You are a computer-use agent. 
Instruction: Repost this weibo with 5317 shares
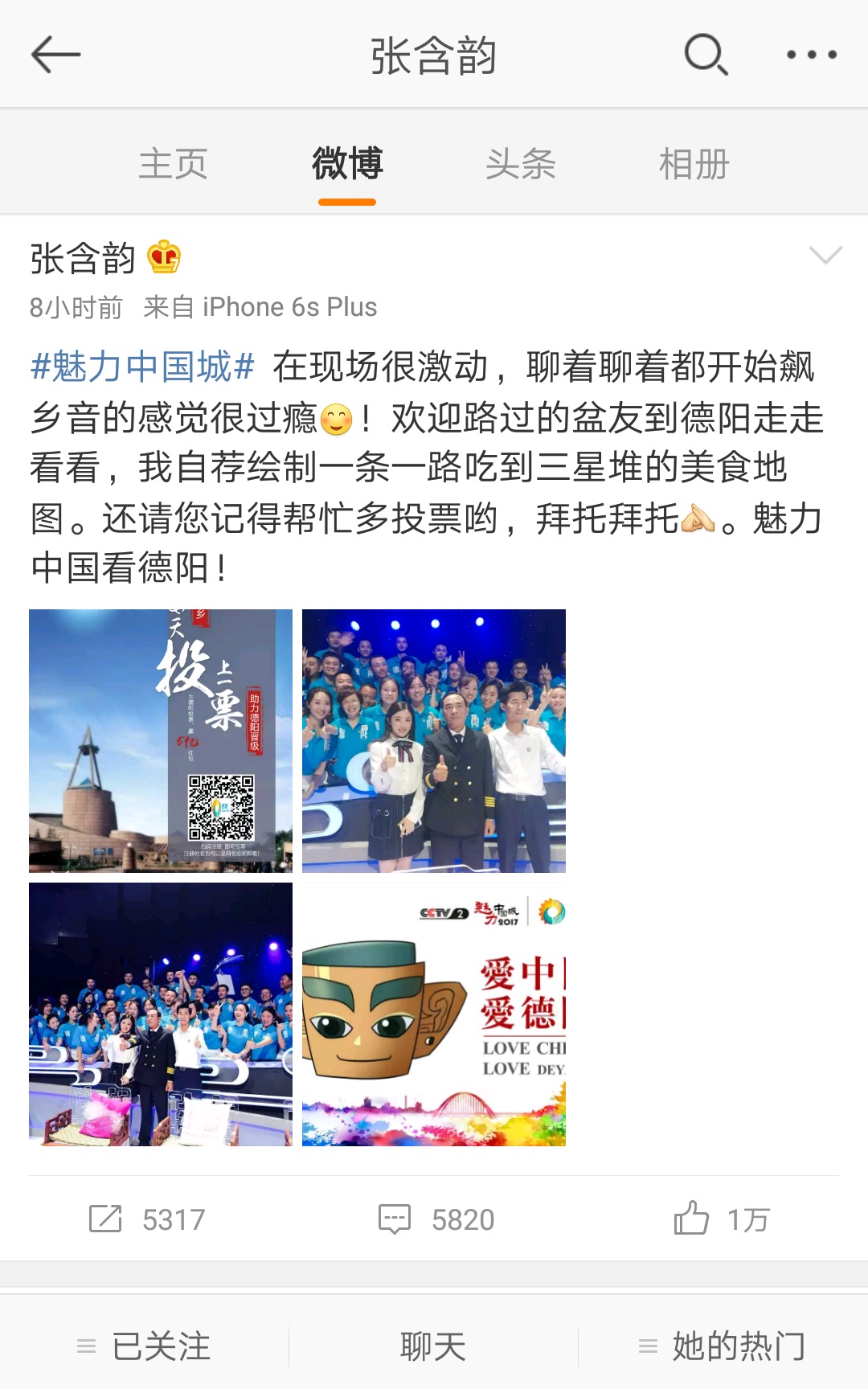[x=147, y=1219]
